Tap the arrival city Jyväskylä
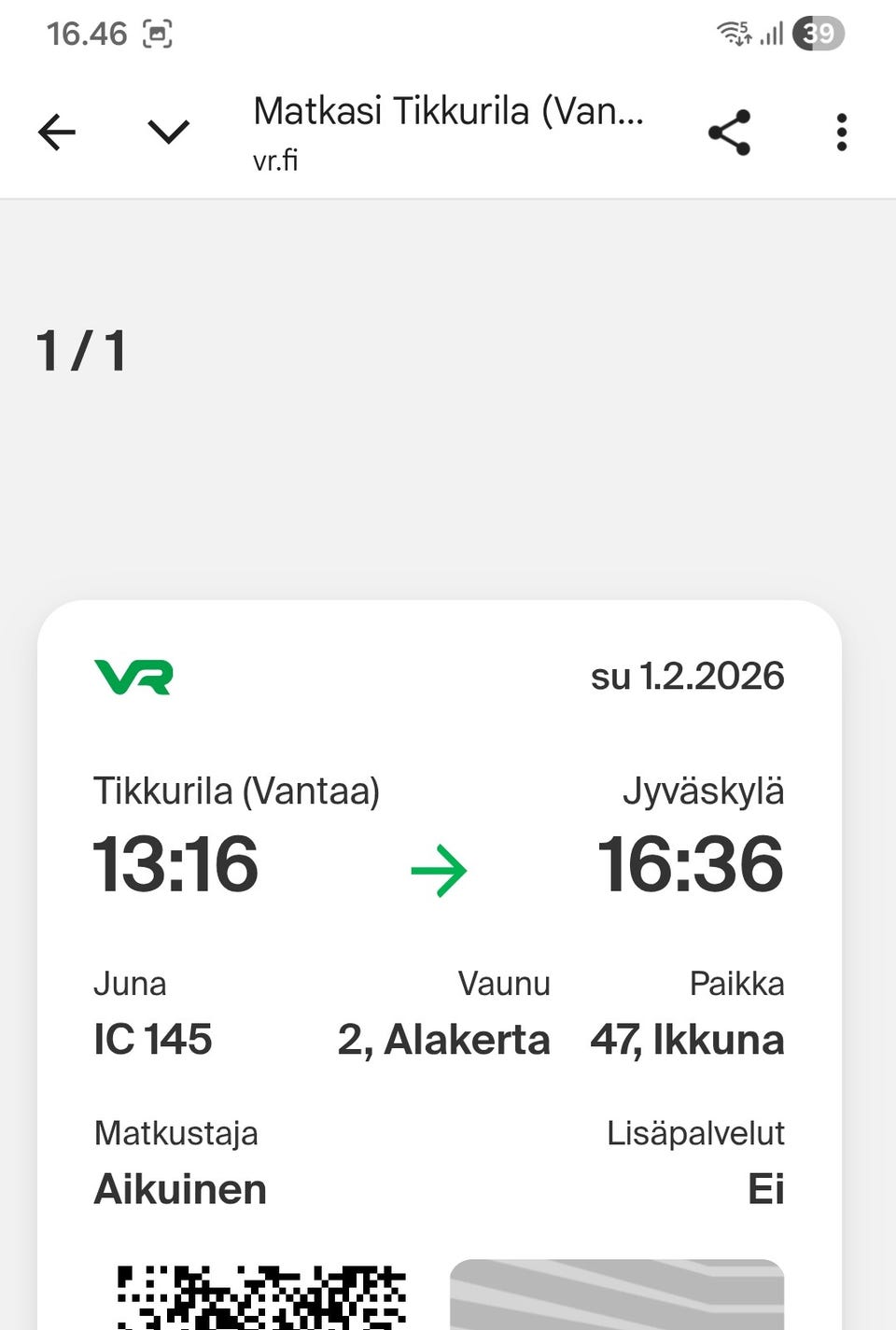 706,790
